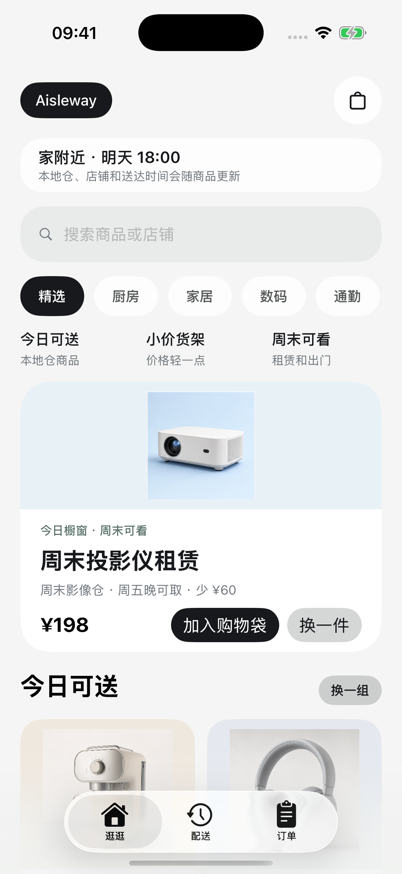Switch to the 配送 tab
The image size is (402, 874).
[201, 822]
